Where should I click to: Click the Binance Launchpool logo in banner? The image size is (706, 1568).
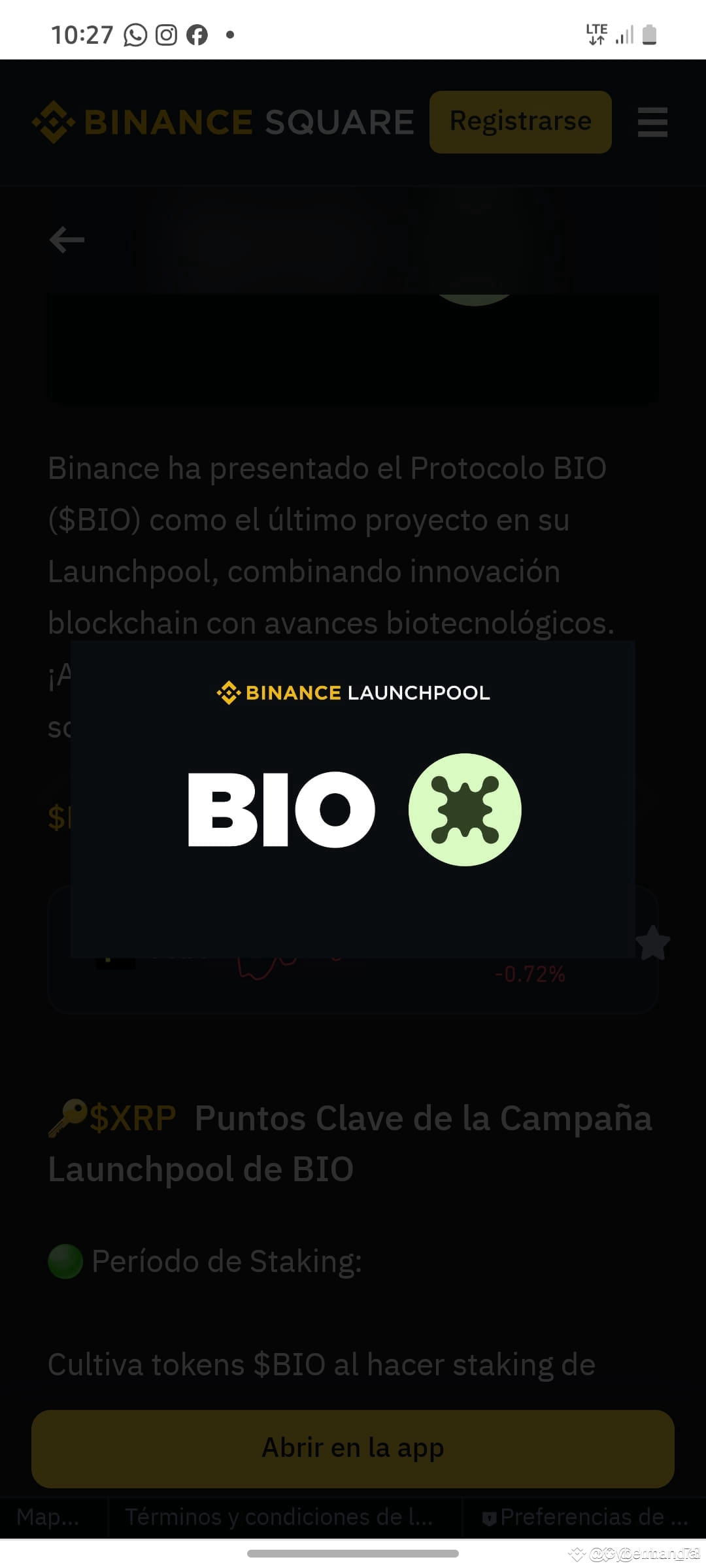click(x=352, y=693)
